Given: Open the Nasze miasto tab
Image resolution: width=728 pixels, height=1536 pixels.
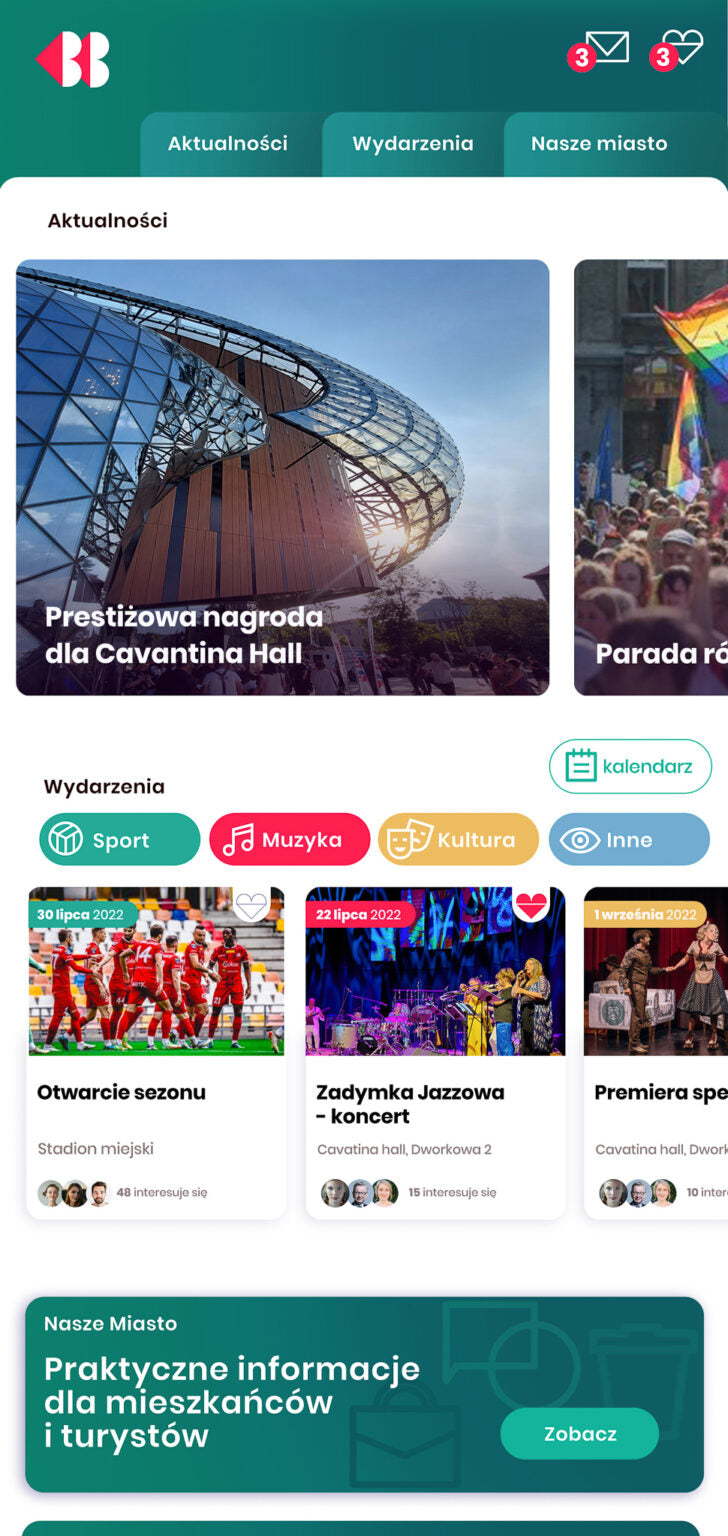Looking at the screenshot, I should click(x=599, y=144).
